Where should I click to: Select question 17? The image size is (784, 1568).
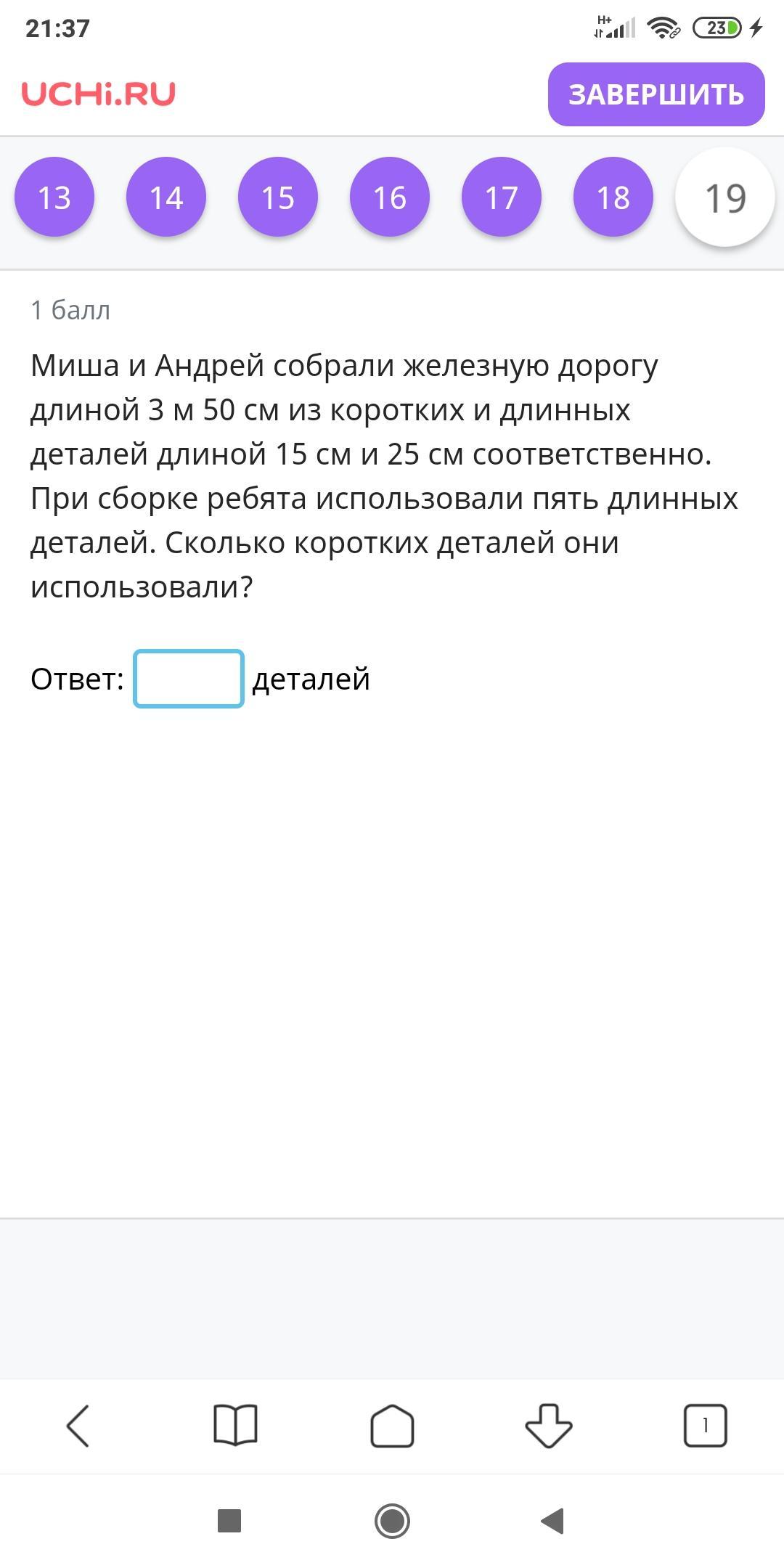(502, 197)
